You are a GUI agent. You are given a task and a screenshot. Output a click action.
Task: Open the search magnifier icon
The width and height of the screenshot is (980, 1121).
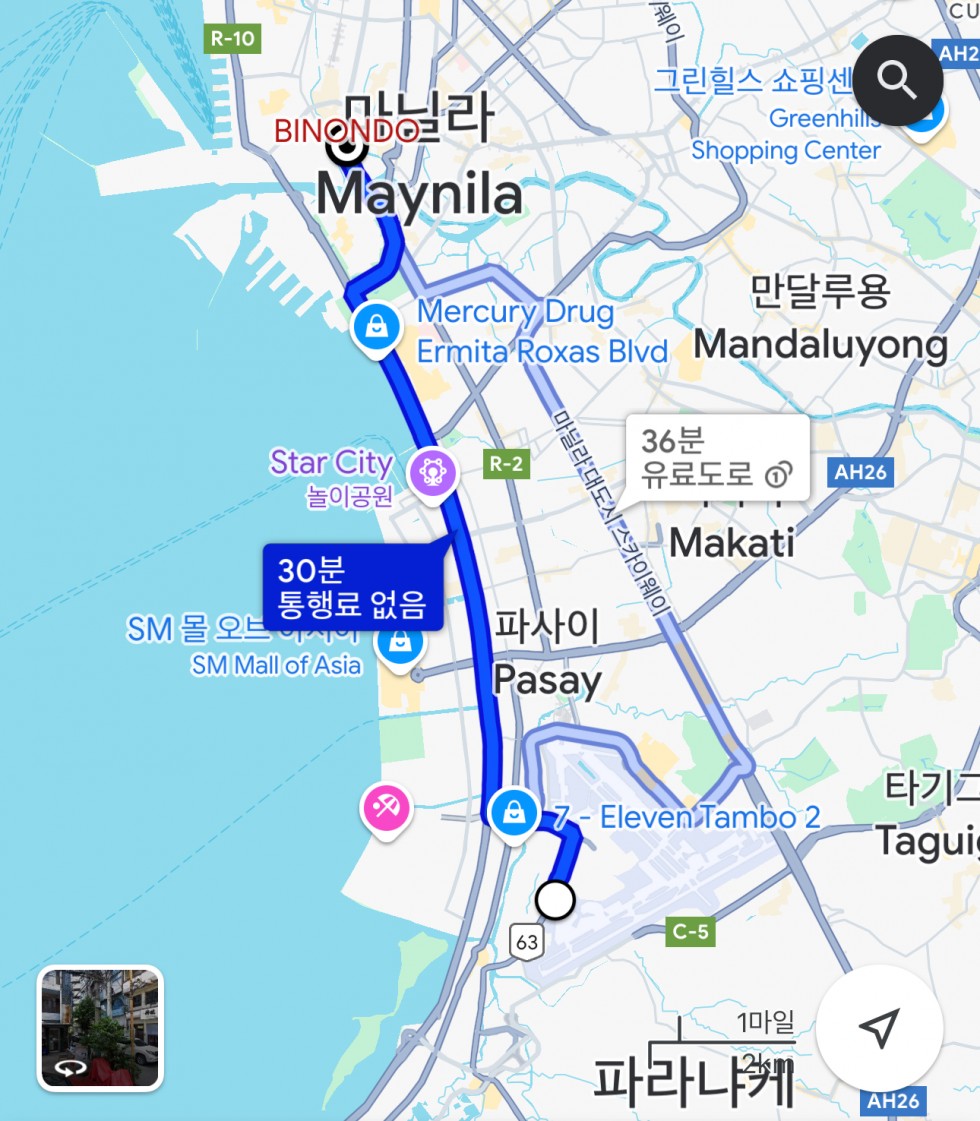896,79
